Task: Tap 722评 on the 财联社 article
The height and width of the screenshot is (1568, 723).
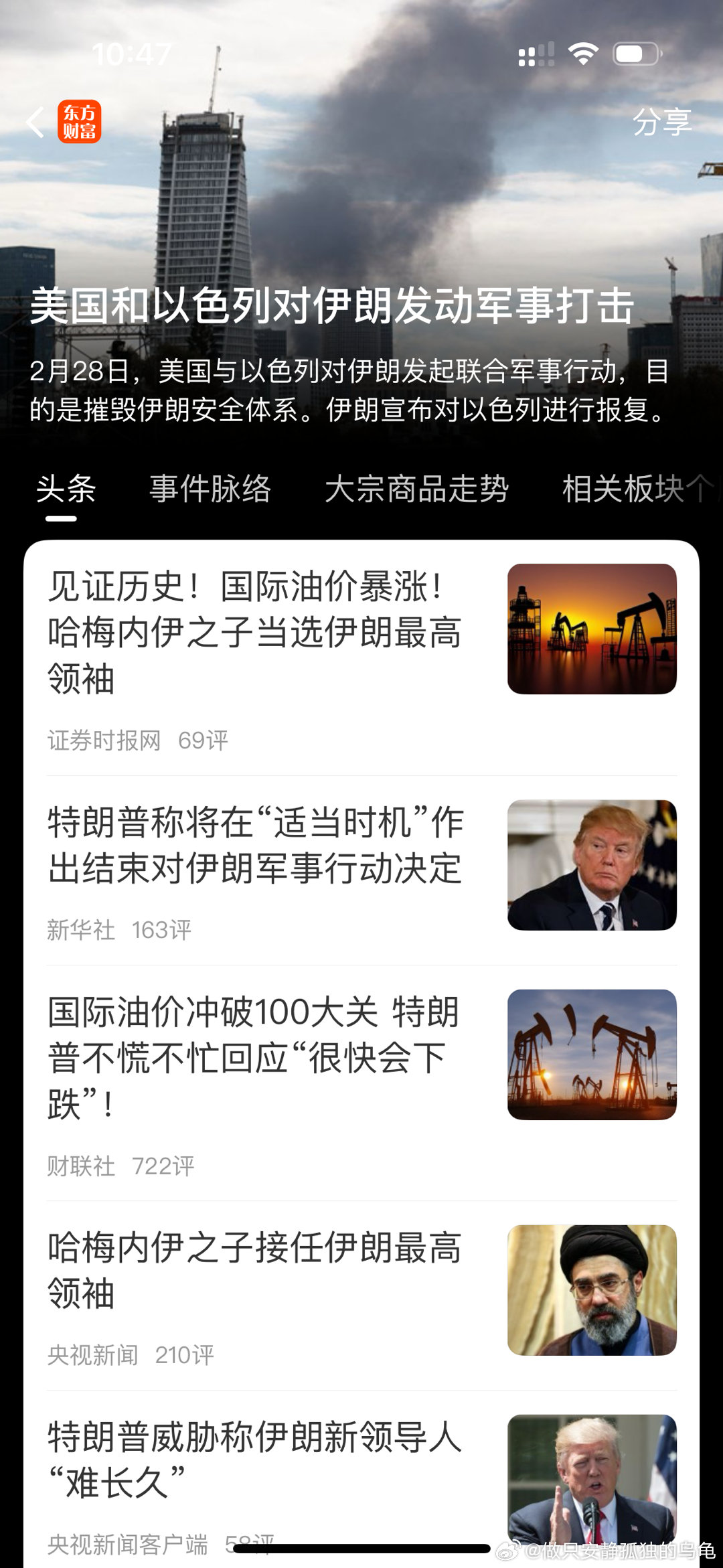Action: (x=164, y=1162)
